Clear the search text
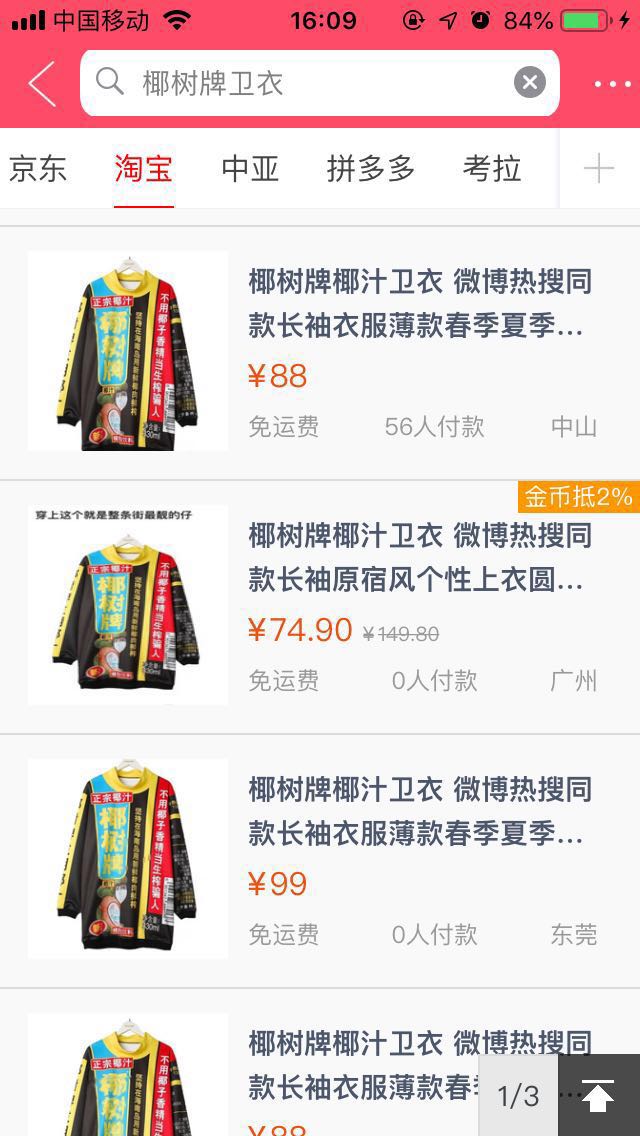This screenshot has width=640, height=1136. coord(530,83)
